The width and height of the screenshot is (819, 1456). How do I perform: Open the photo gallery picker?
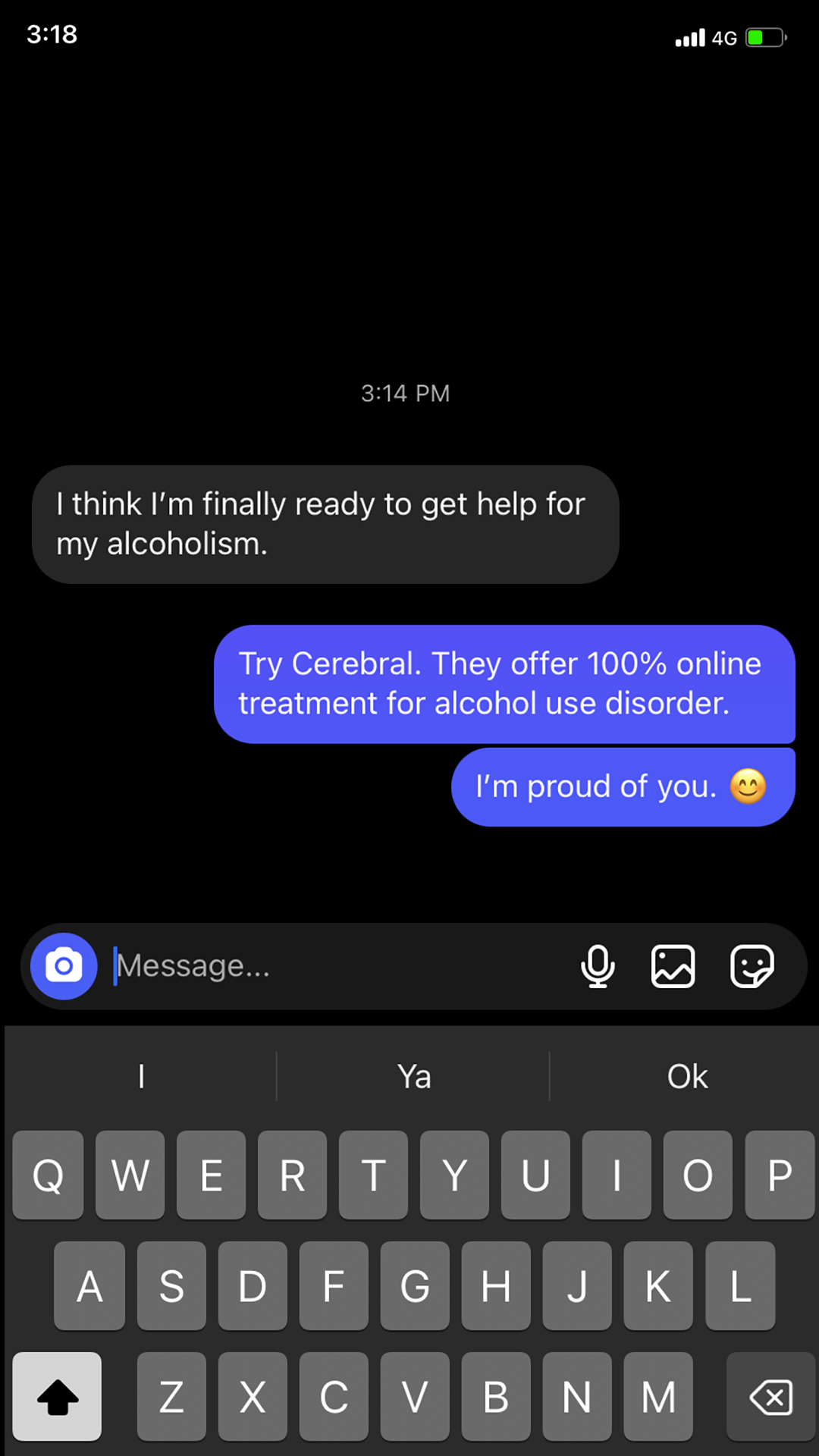coord(673,966)
